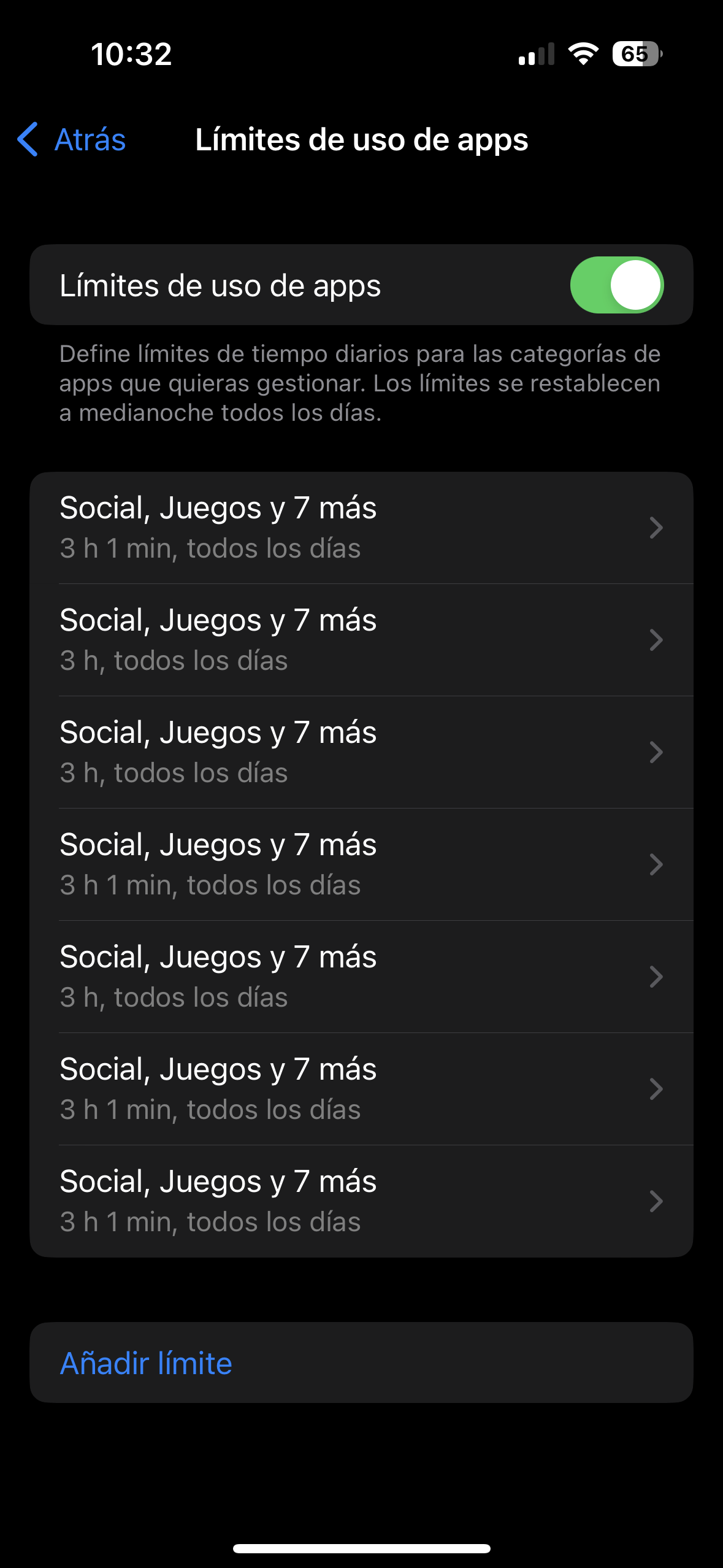
Task: Go back with the Atrás button
Action: (x=72, y=140)
